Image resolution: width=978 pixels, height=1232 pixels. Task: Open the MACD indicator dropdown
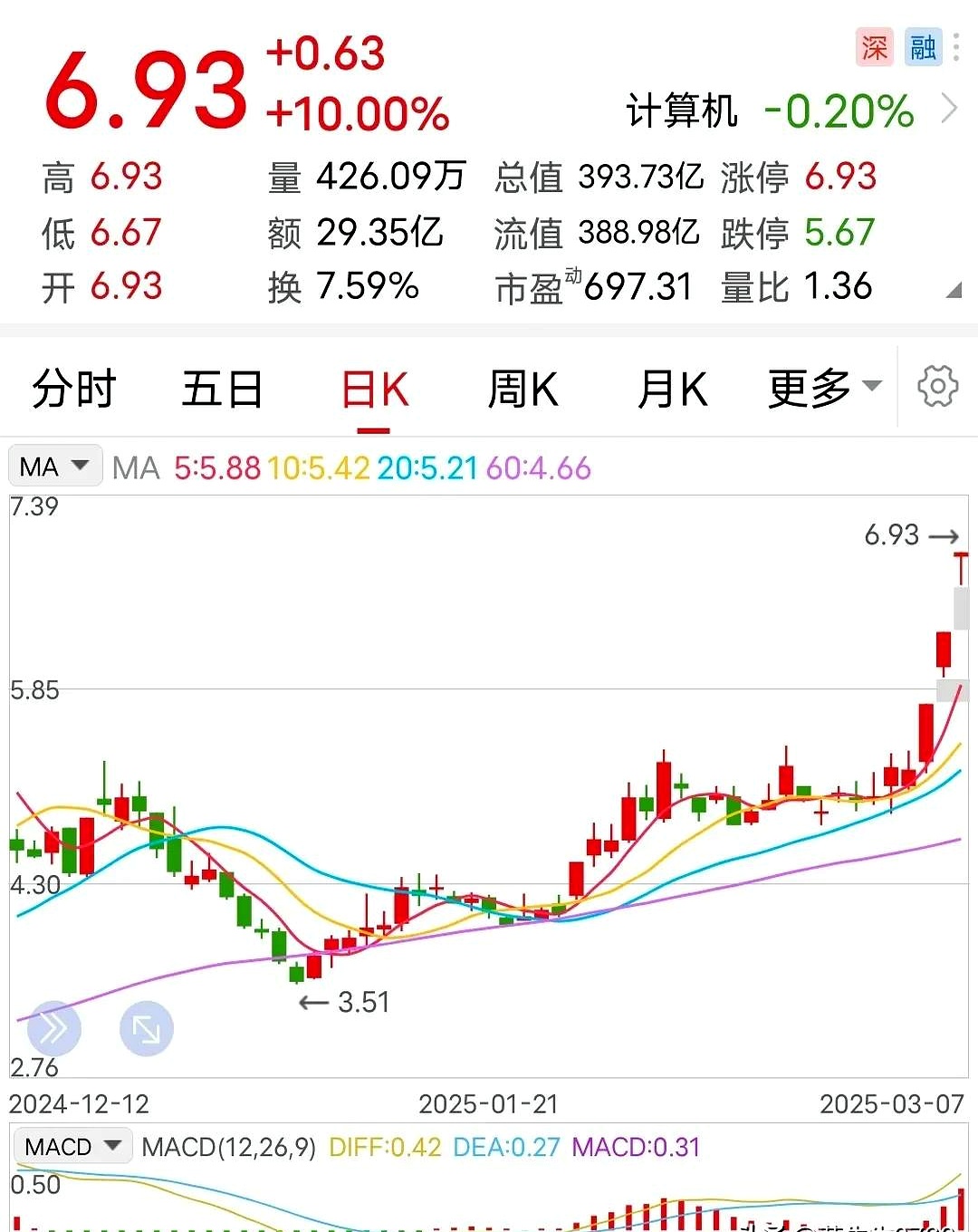(73, 1146)
